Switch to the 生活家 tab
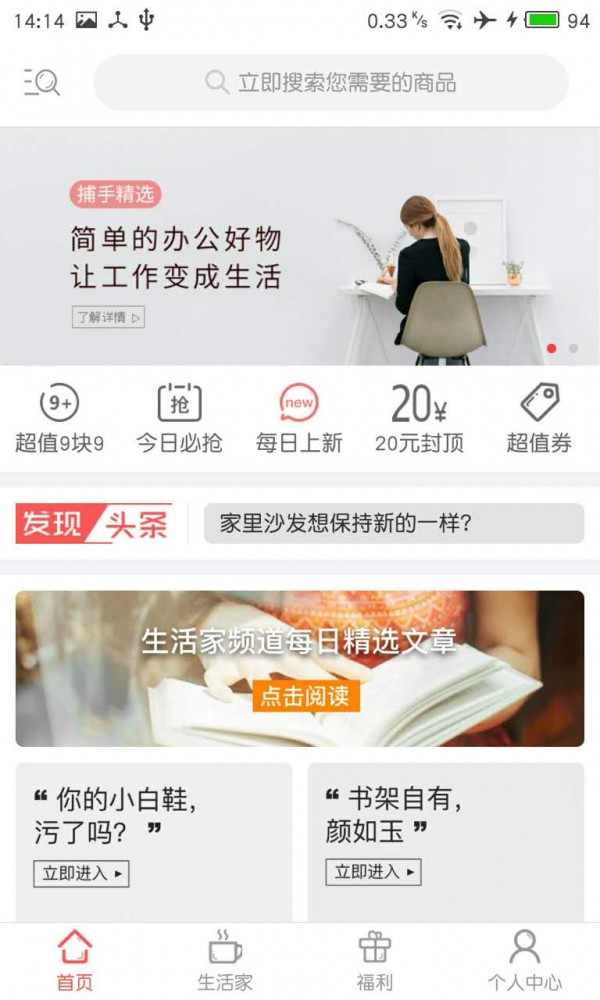Viewport: 600px width, 1000px height. 225,960
